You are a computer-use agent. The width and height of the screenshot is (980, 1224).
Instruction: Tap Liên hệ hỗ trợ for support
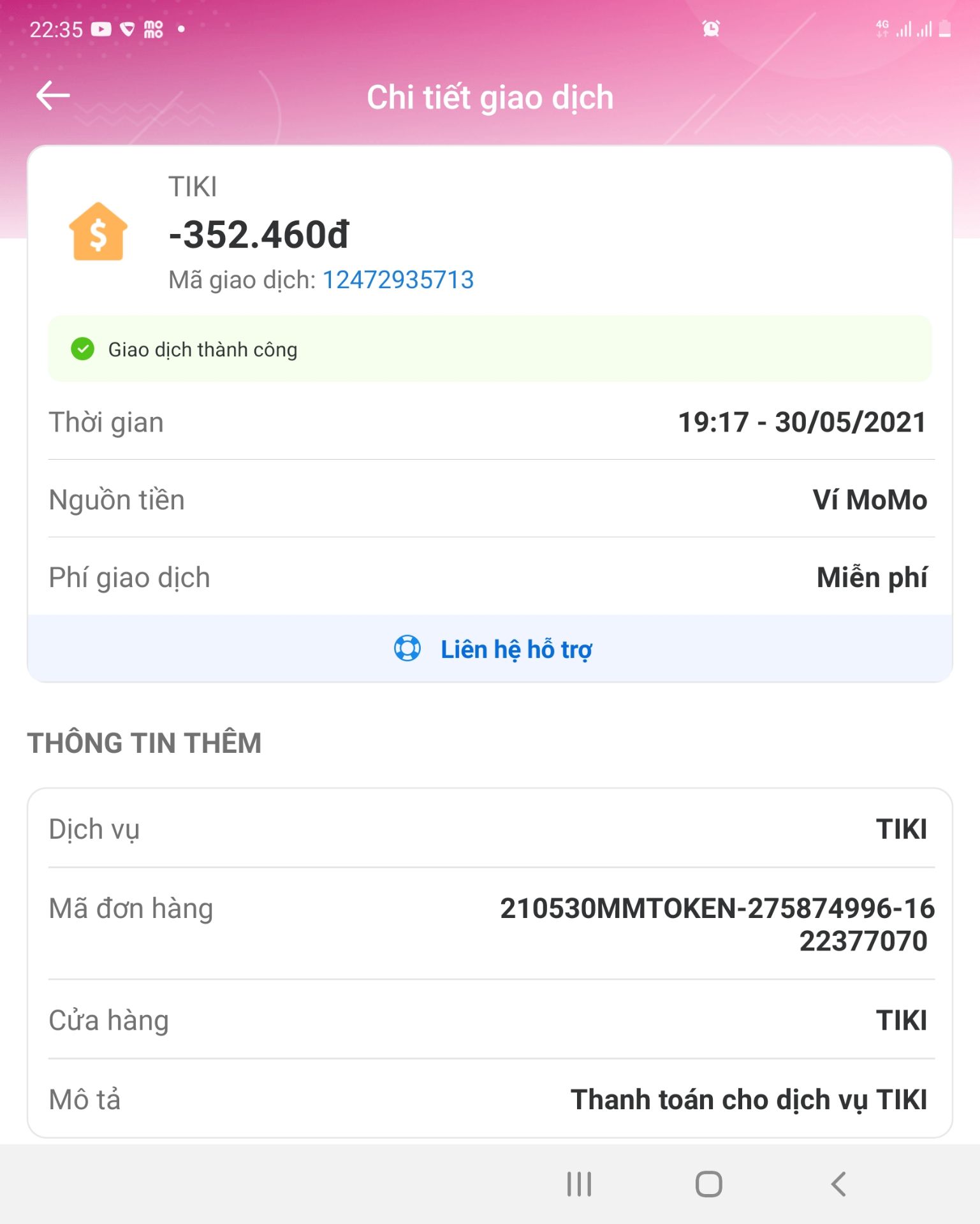[x=518, y=648]
